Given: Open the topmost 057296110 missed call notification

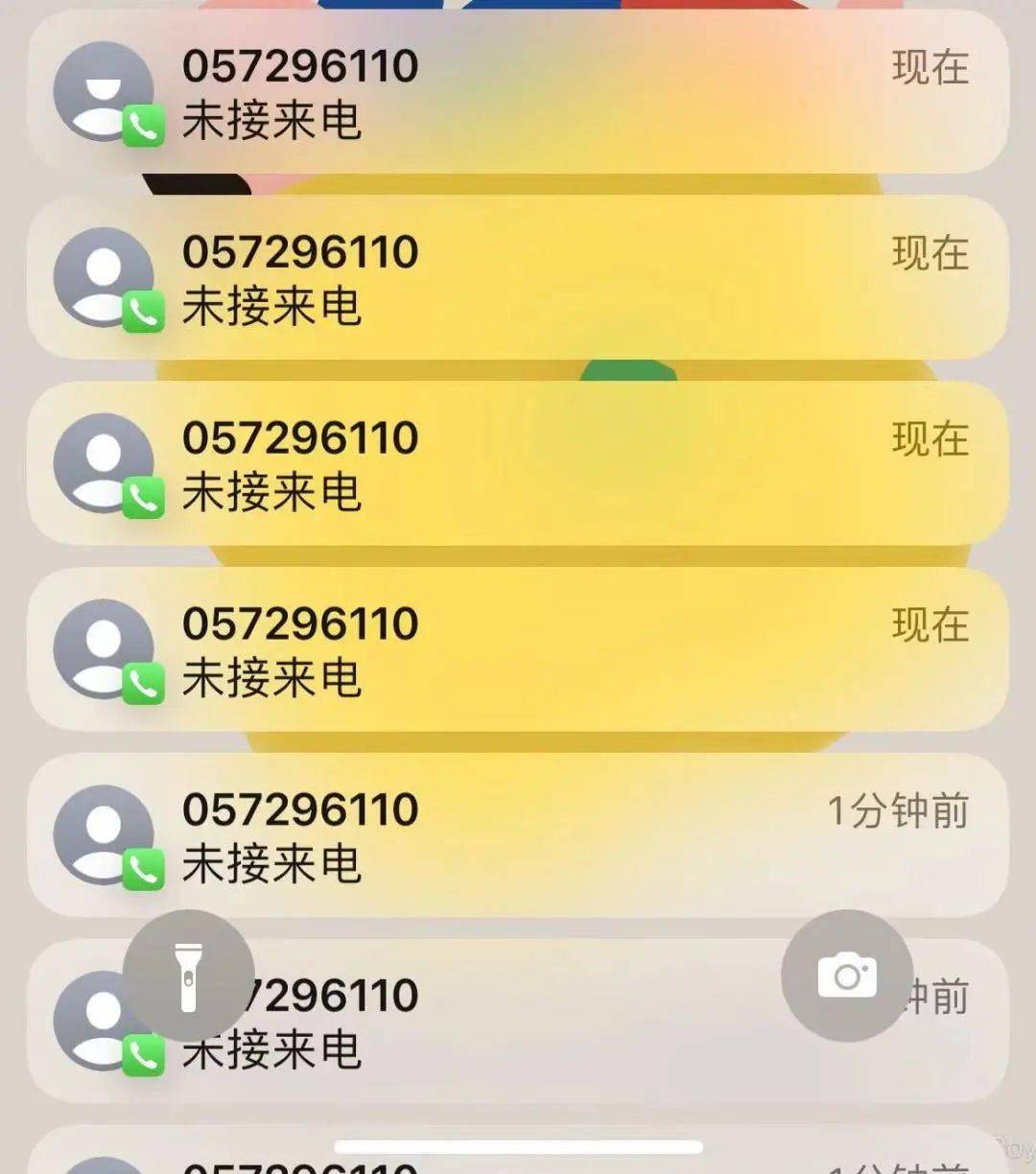Looking at the screenshot, I should (518, 93).
